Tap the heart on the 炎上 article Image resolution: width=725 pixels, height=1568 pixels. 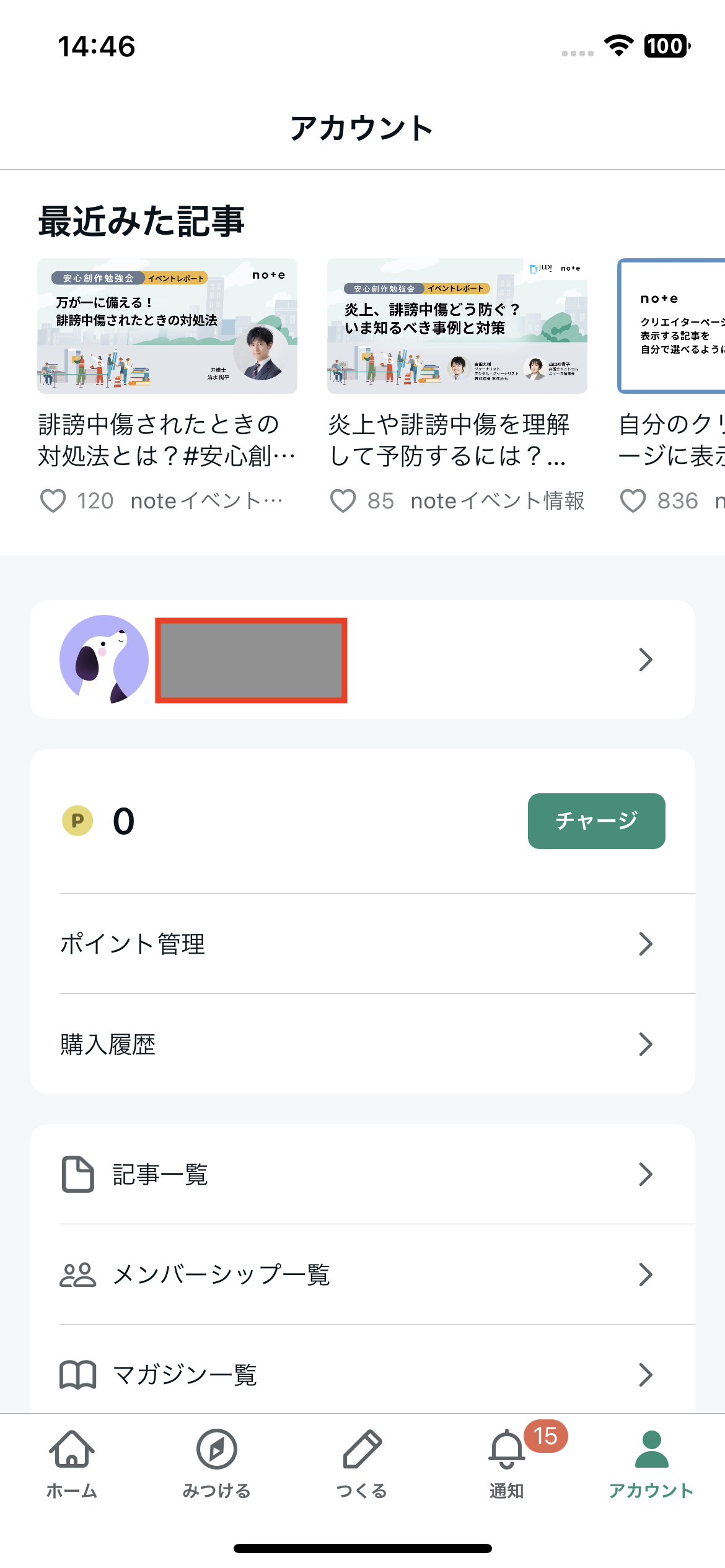(344, 500)
